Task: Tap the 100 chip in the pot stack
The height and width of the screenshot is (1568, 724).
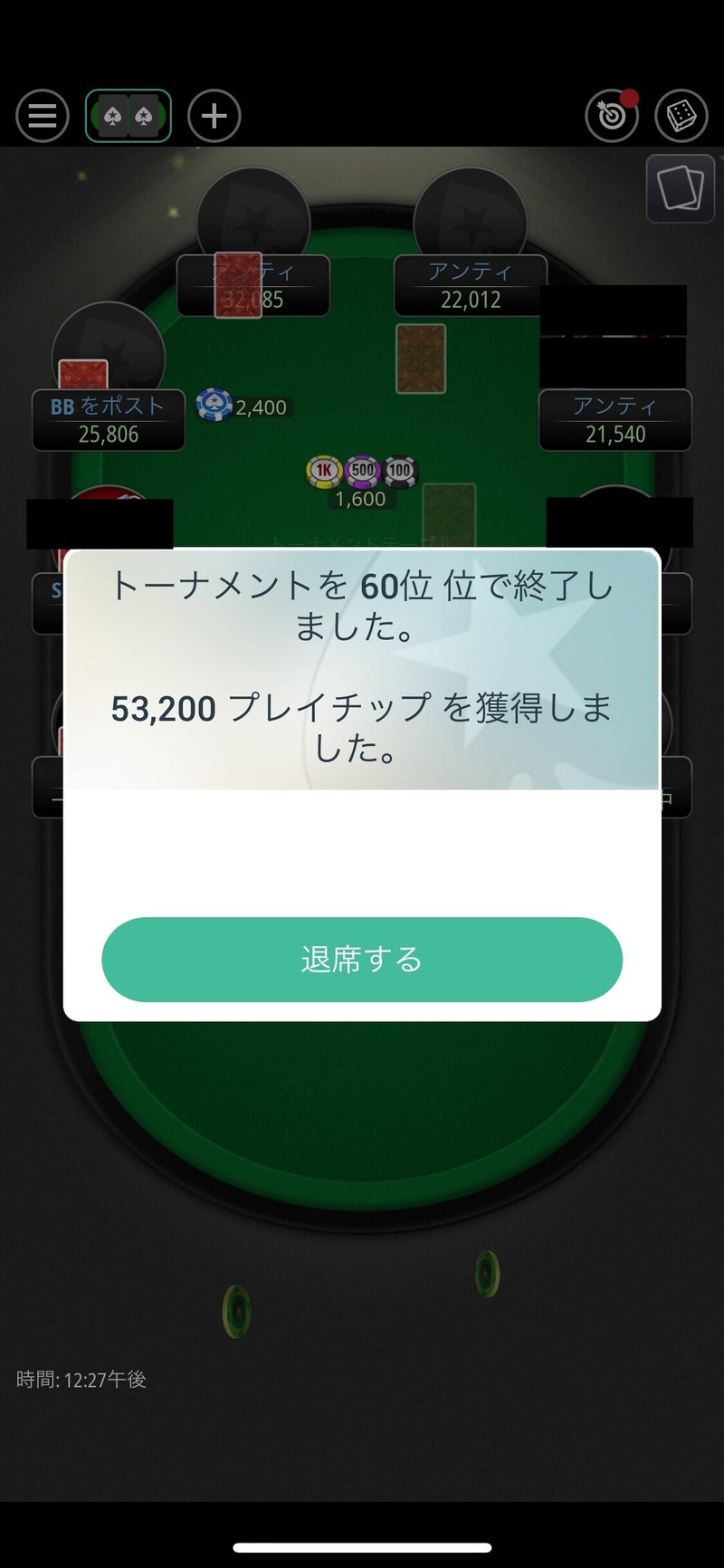Action: coord(398,470)
